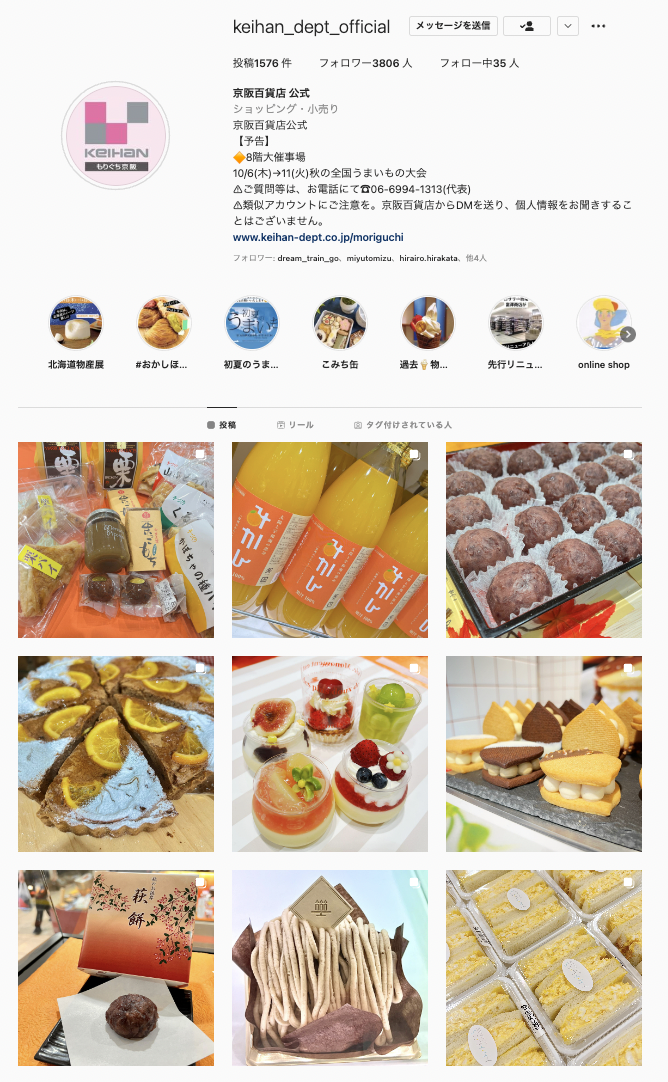The image size is (668, 1082).
Task: Tap the メッセージを送信 button
Action: 453,26
